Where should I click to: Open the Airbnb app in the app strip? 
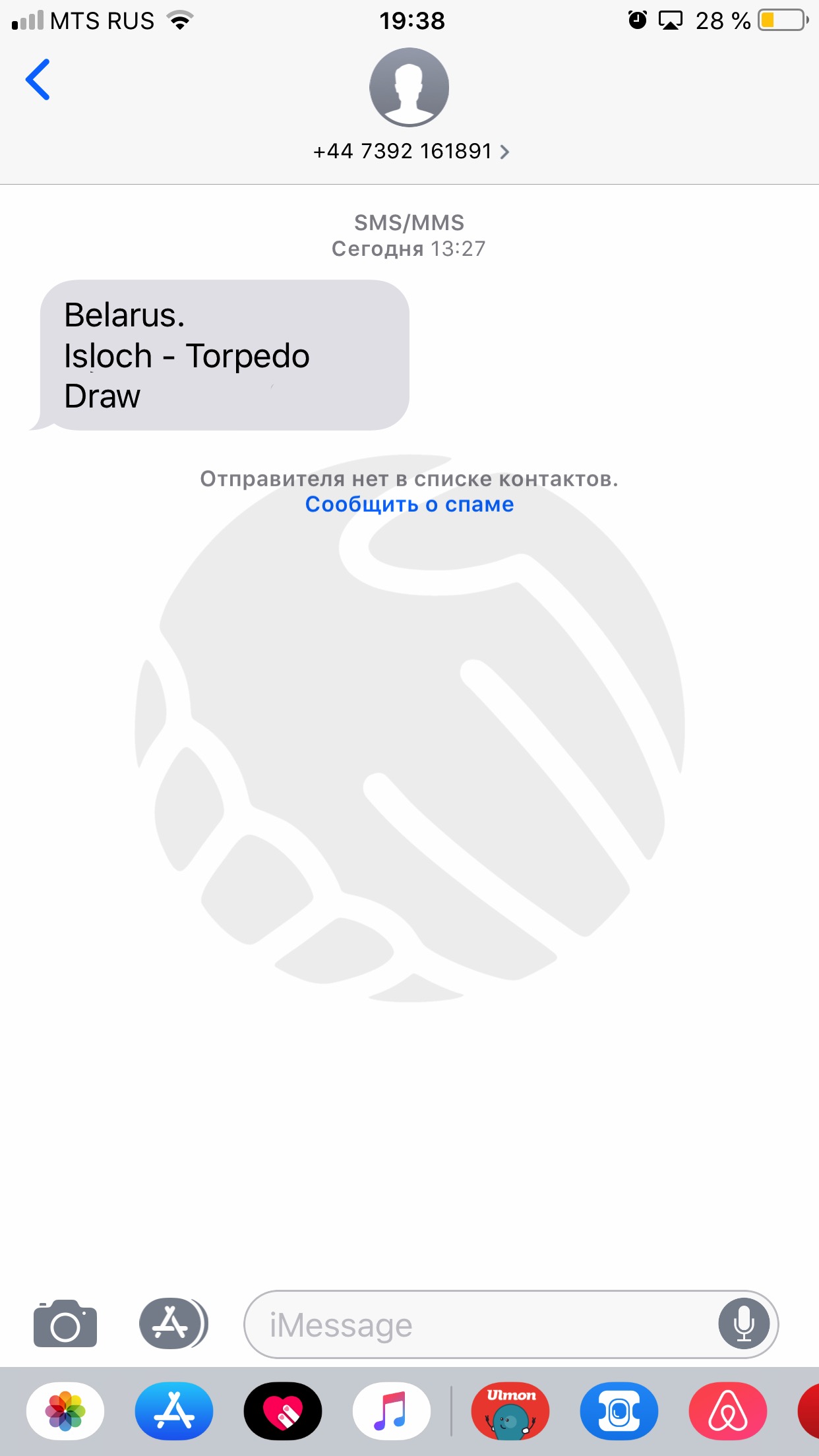pos(728,1411)
